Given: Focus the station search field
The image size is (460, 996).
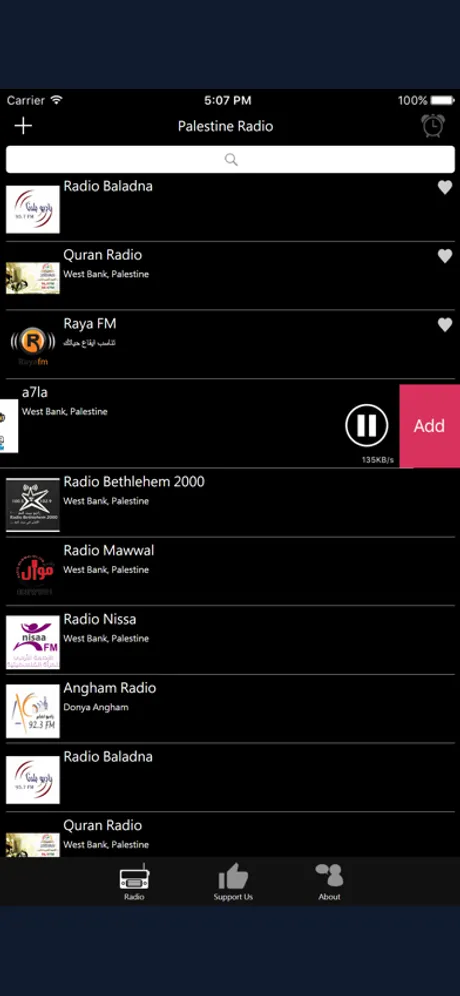Looking at the screenshot, I should coord(230,159).
